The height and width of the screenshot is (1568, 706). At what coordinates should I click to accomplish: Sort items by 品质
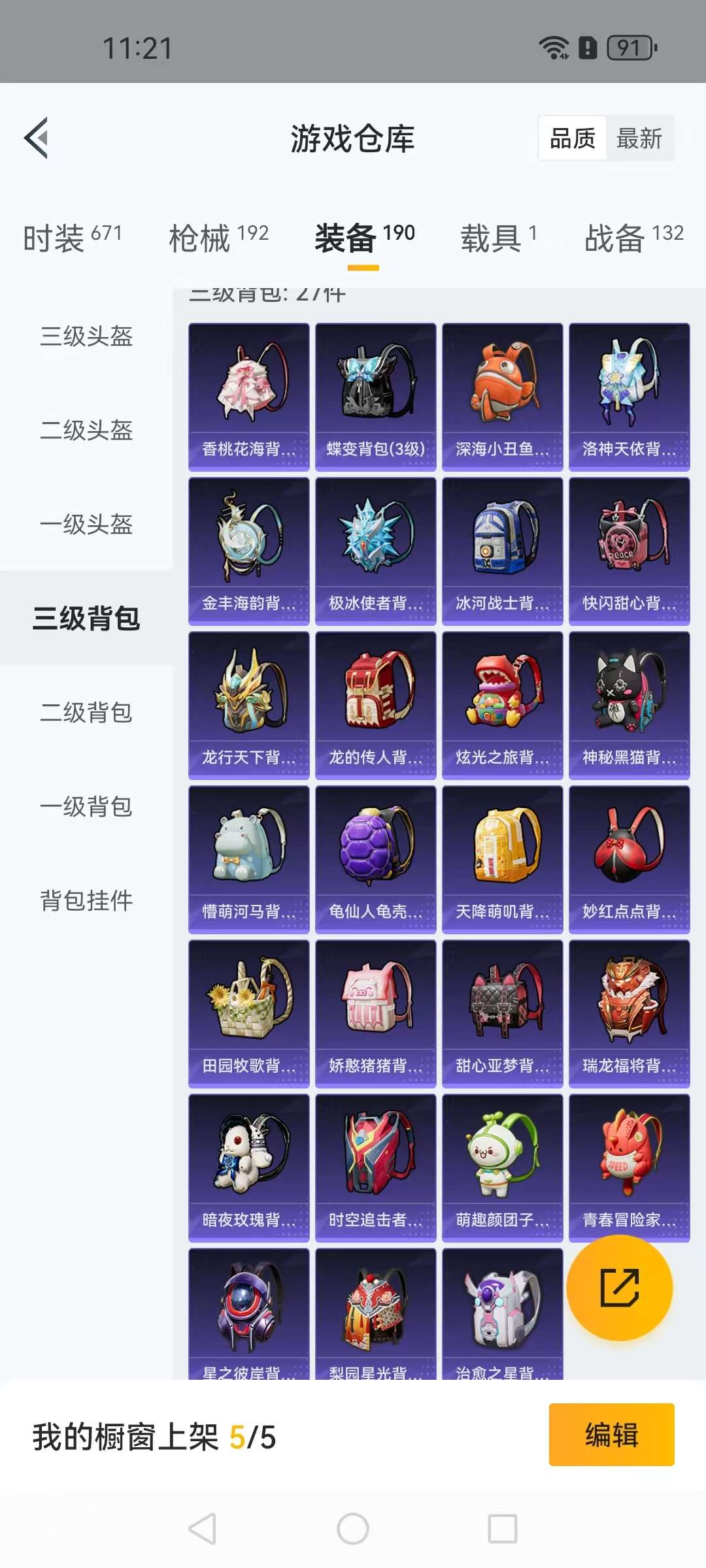coord(573,139)
